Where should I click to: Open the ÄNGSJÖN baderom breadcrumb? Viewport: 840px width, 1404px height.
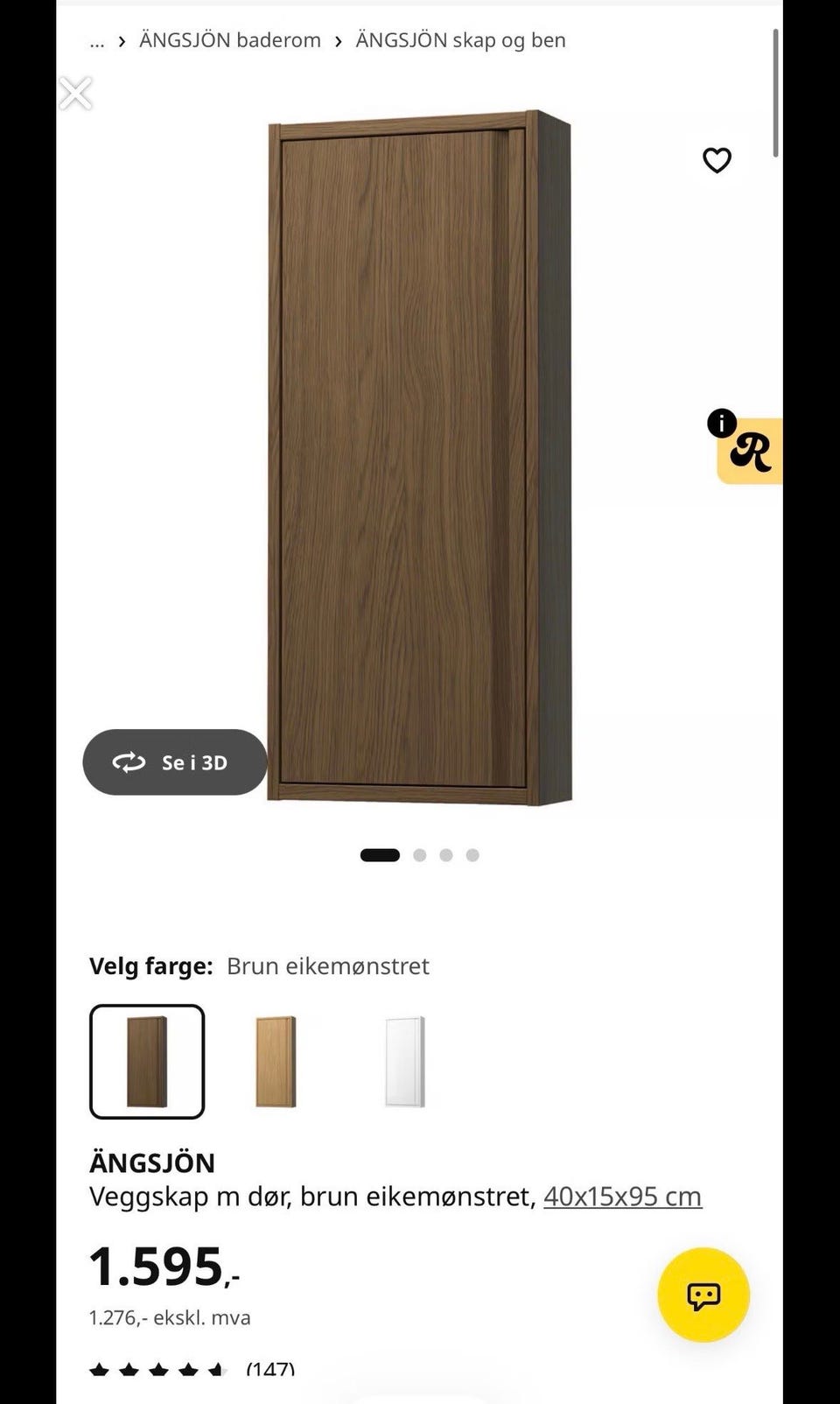pos(230,40)
